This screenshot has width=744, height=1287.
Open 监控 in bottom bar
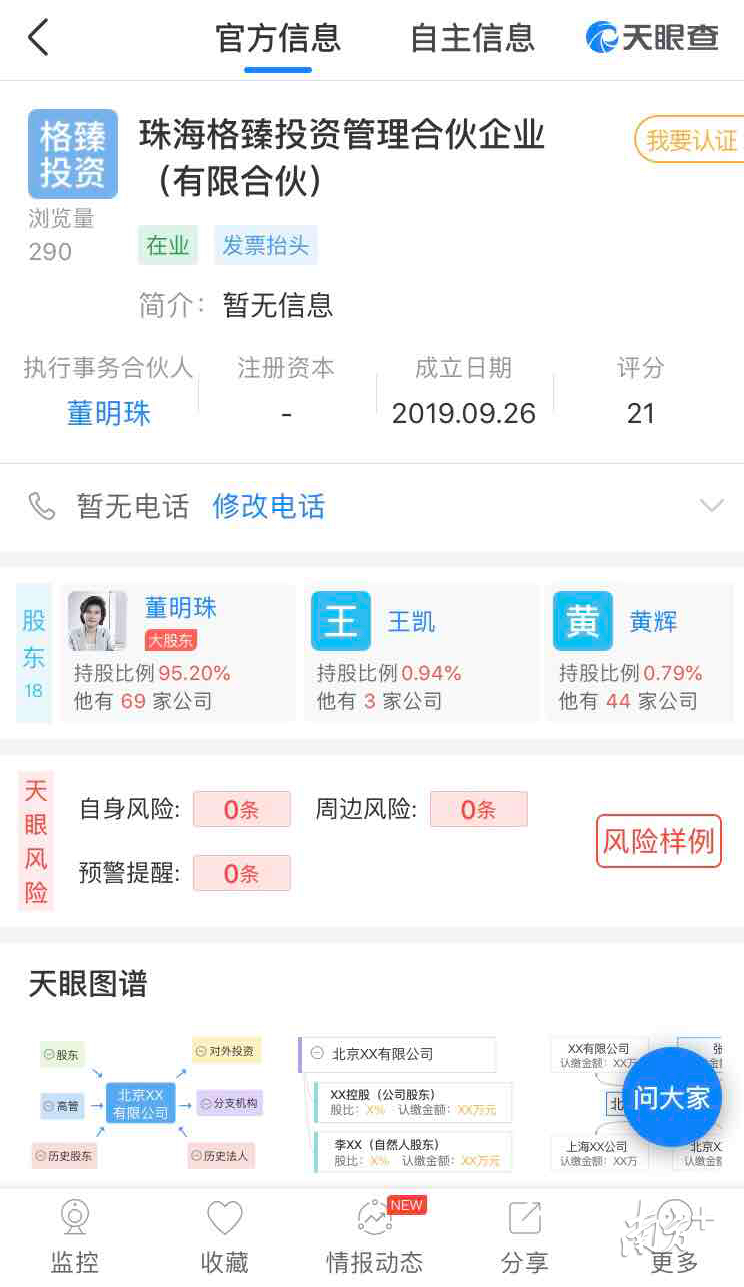click(x=74, y=1236)
